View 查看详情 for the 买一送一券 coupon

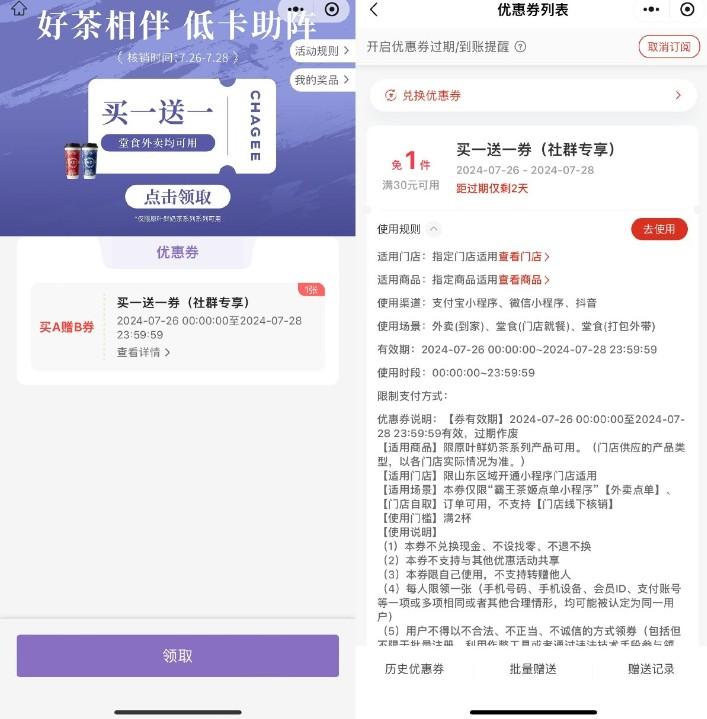click(x=143, y=352)
